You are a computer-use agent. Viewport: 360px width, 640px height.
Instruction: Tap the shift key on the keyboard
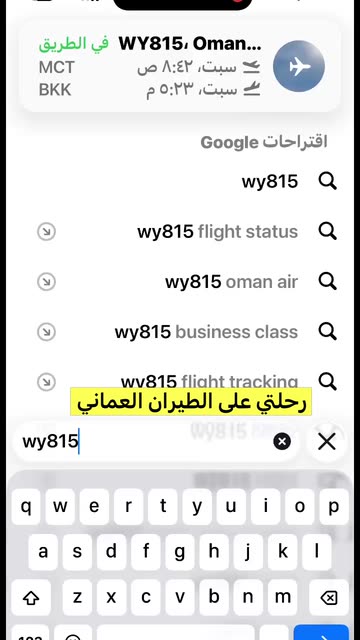pos(31,598)
